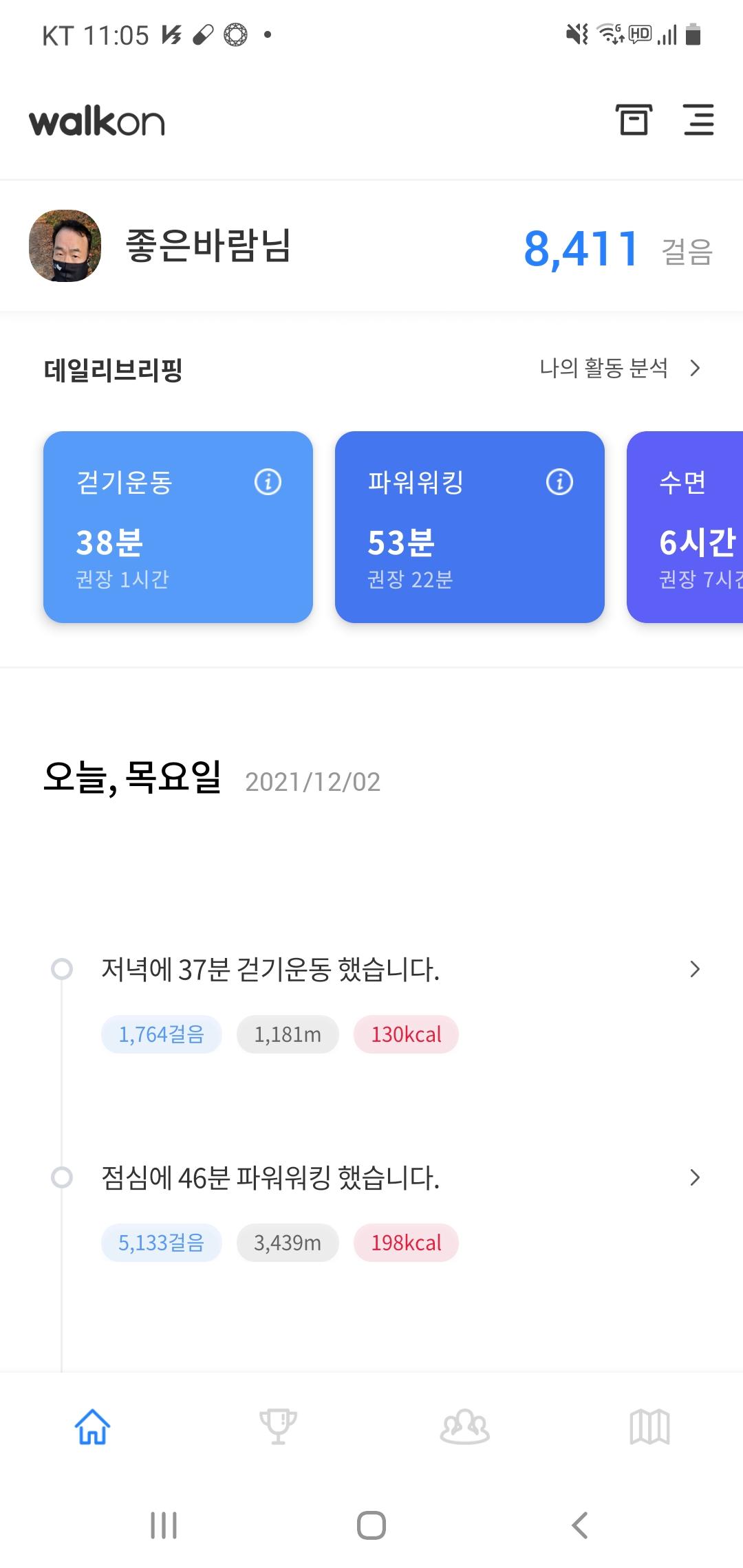Switch to the community people tab
Viewport: 743px width, 1568px height.
464,1426
